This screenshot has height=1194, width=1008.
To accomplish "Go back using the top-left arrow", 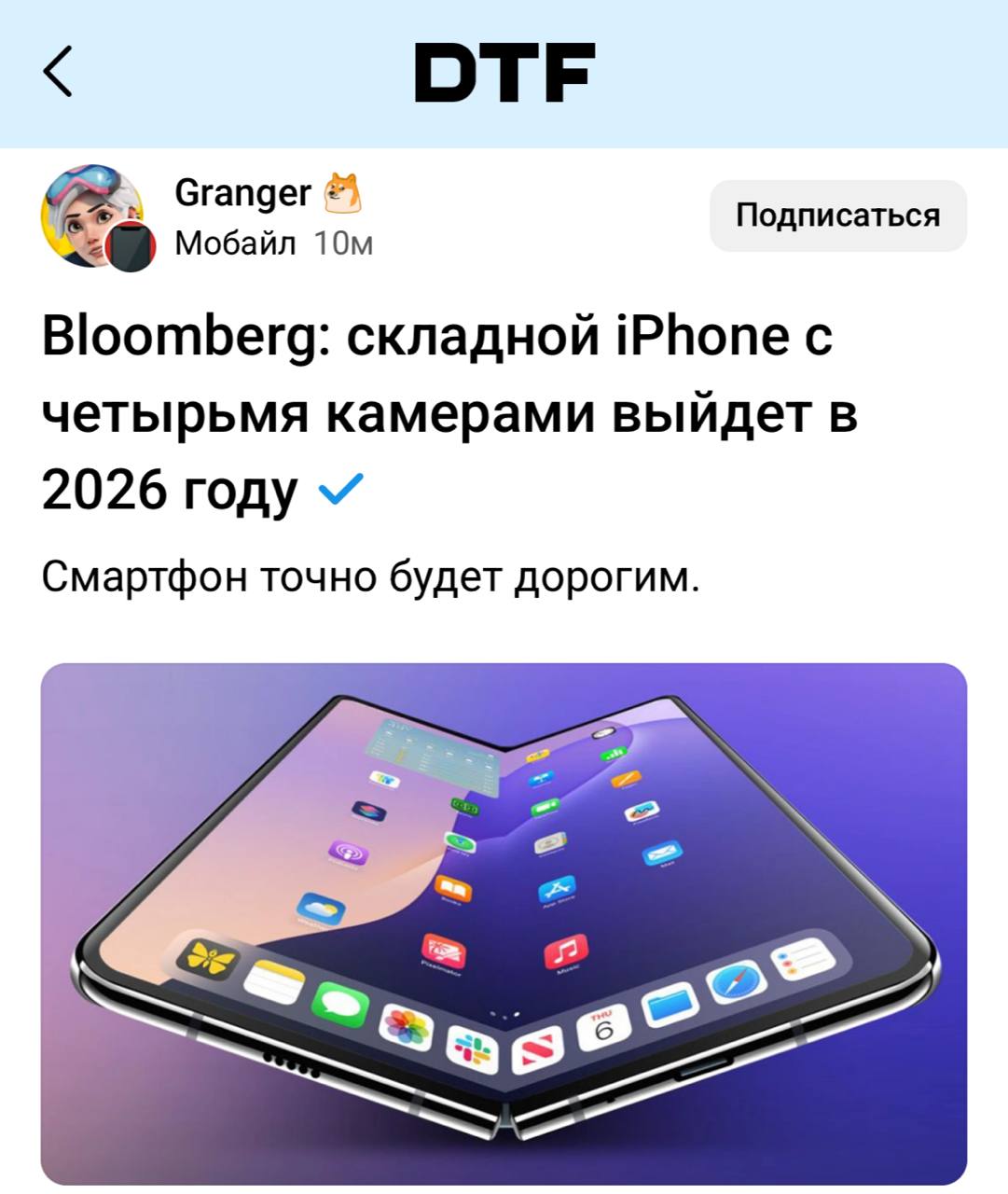I will pyautogui.click(x=58, y=72).
